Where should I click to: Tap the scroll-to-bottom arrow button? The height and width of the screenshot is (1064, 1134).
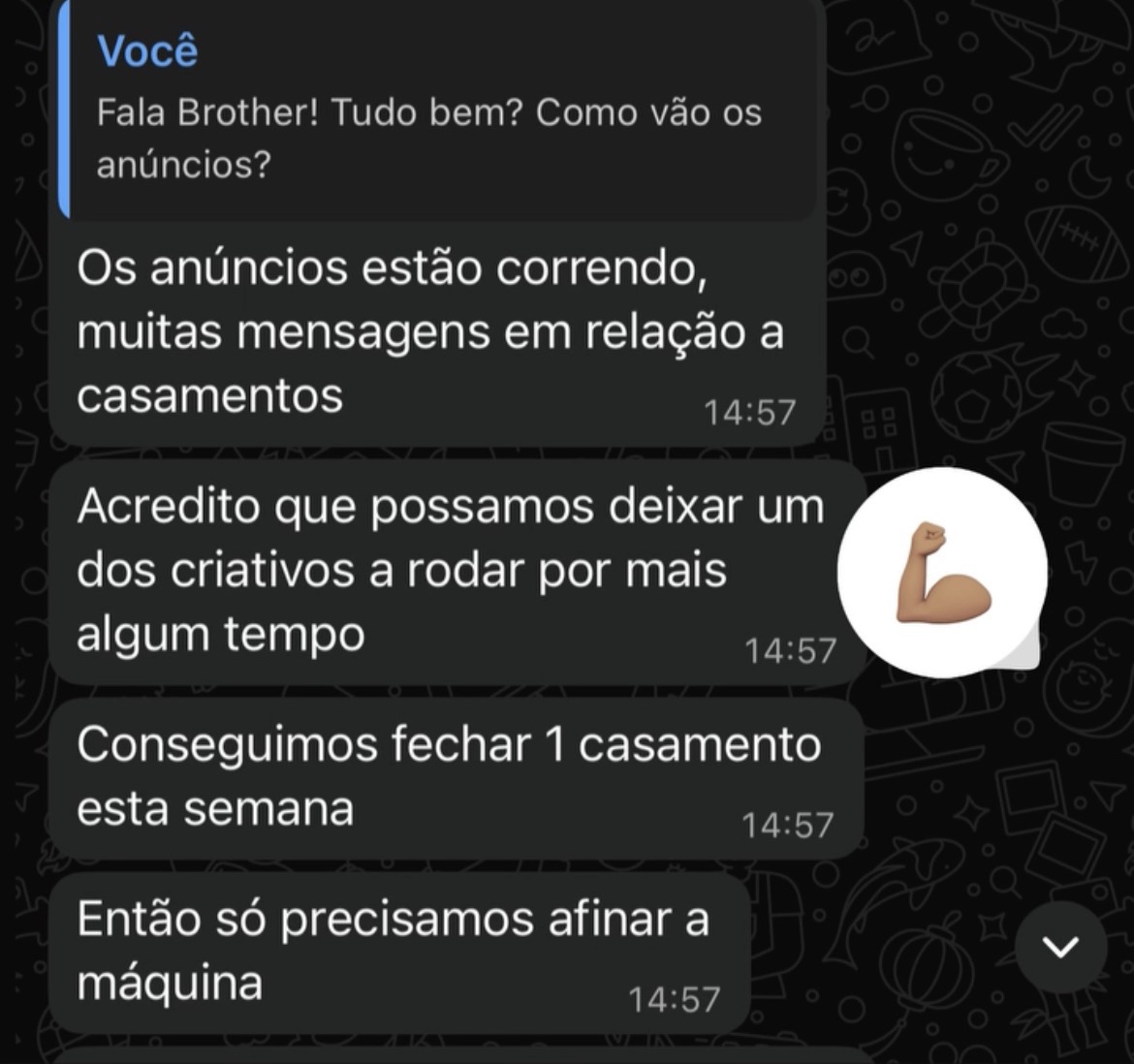click(x=1061, y=947)
